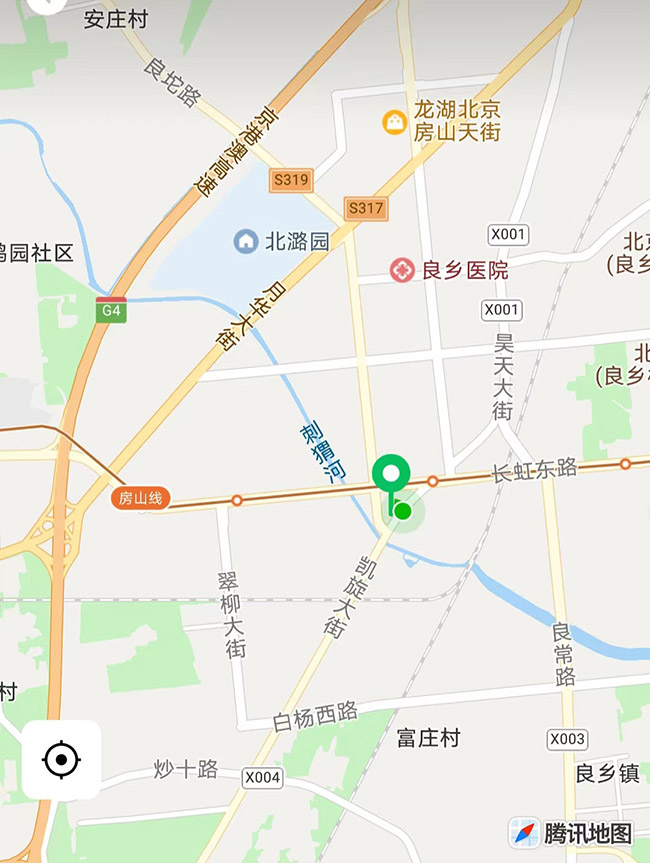Select the 良乡医院 hospital marker

[x=402, y=270]
